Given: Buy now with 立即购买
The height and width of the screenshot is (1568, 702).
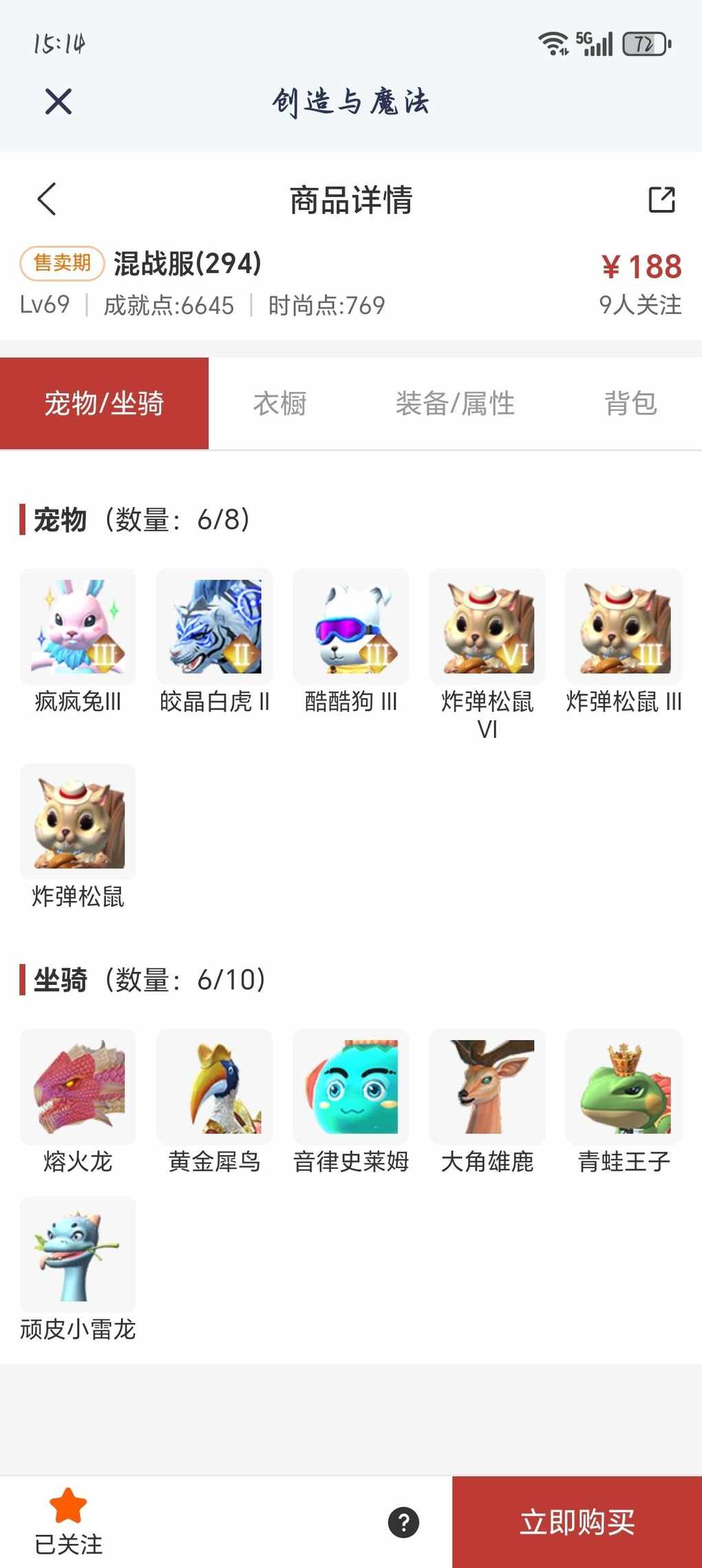Looking at the screenshot, I should click(x=577, y=1522).
